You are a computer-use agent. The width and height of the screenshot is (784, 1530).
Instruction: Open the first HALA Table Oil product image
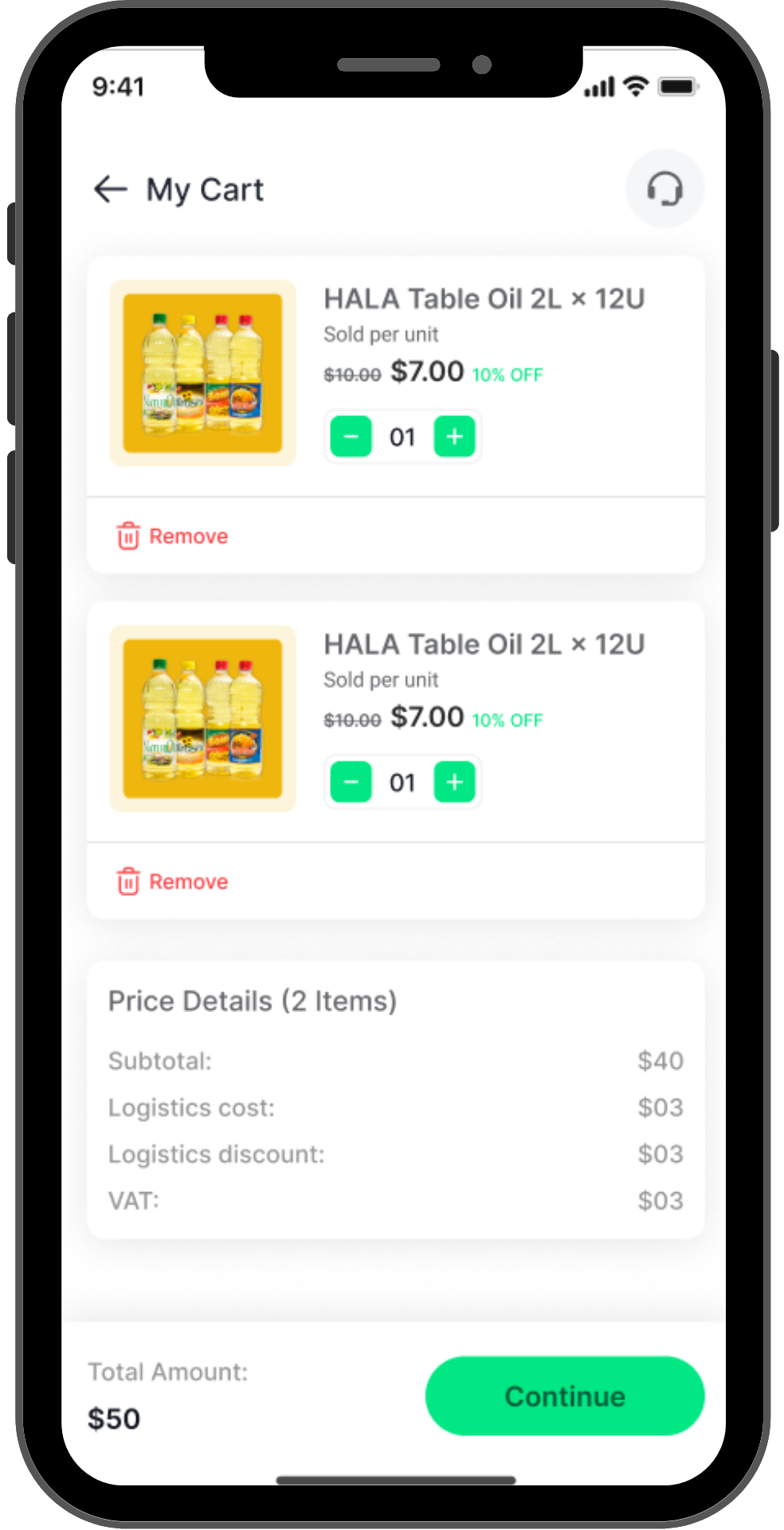coord(203,373)
